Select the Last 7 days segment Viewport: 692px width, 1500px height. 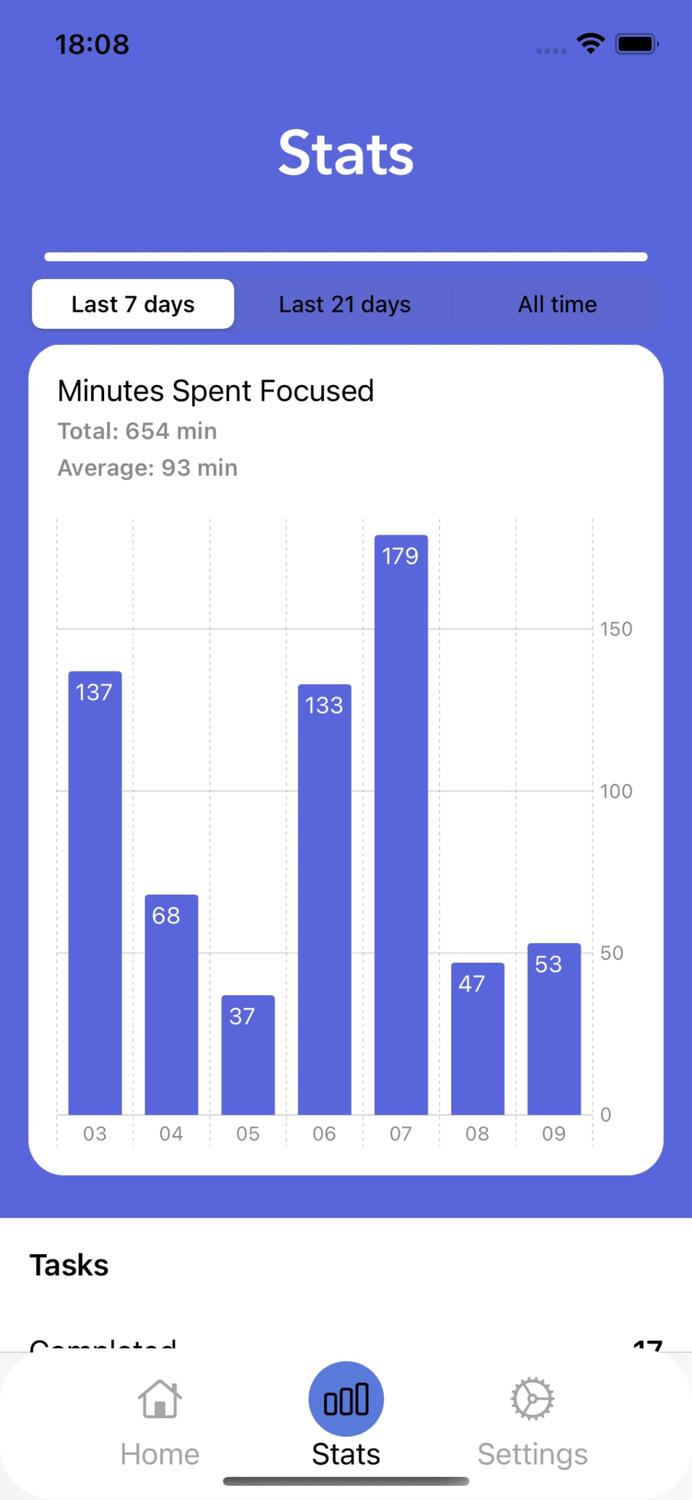click(x=133, y=304)
